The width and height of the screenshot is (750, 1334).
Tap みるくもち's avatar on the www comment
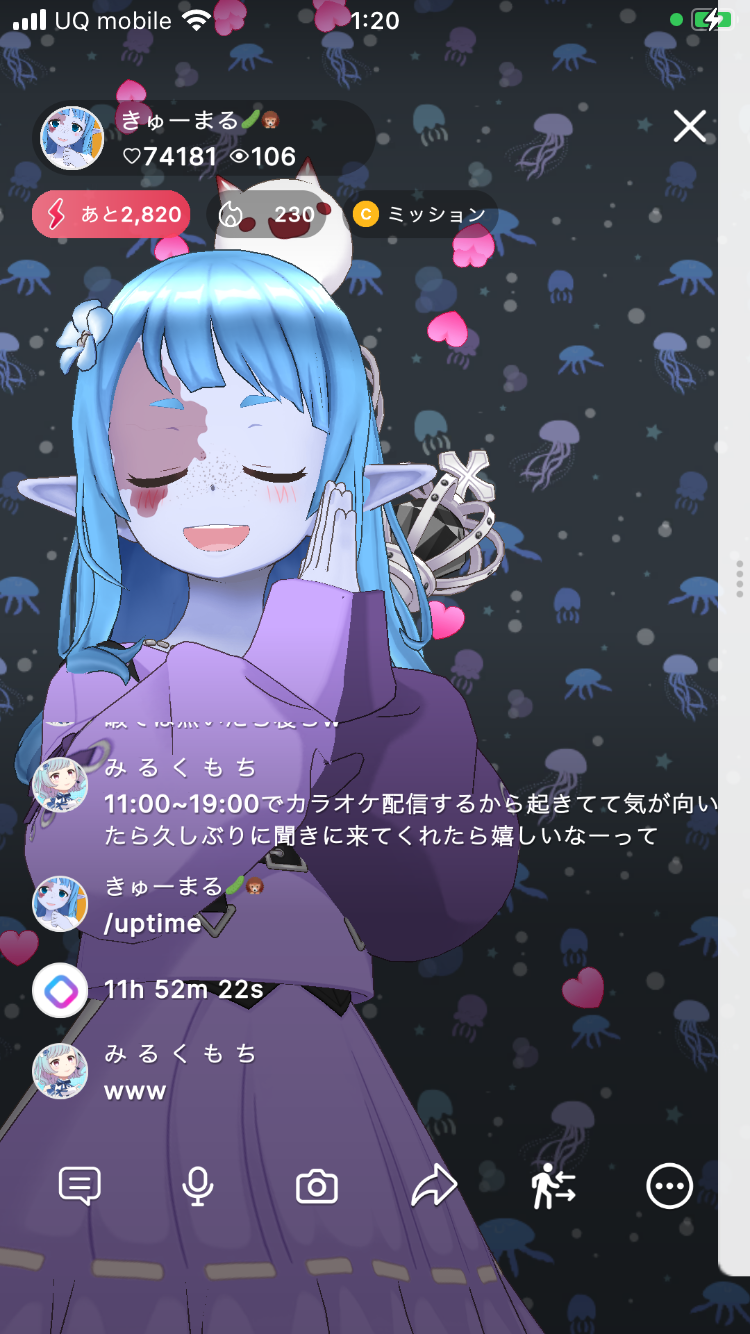[60, 1070]
